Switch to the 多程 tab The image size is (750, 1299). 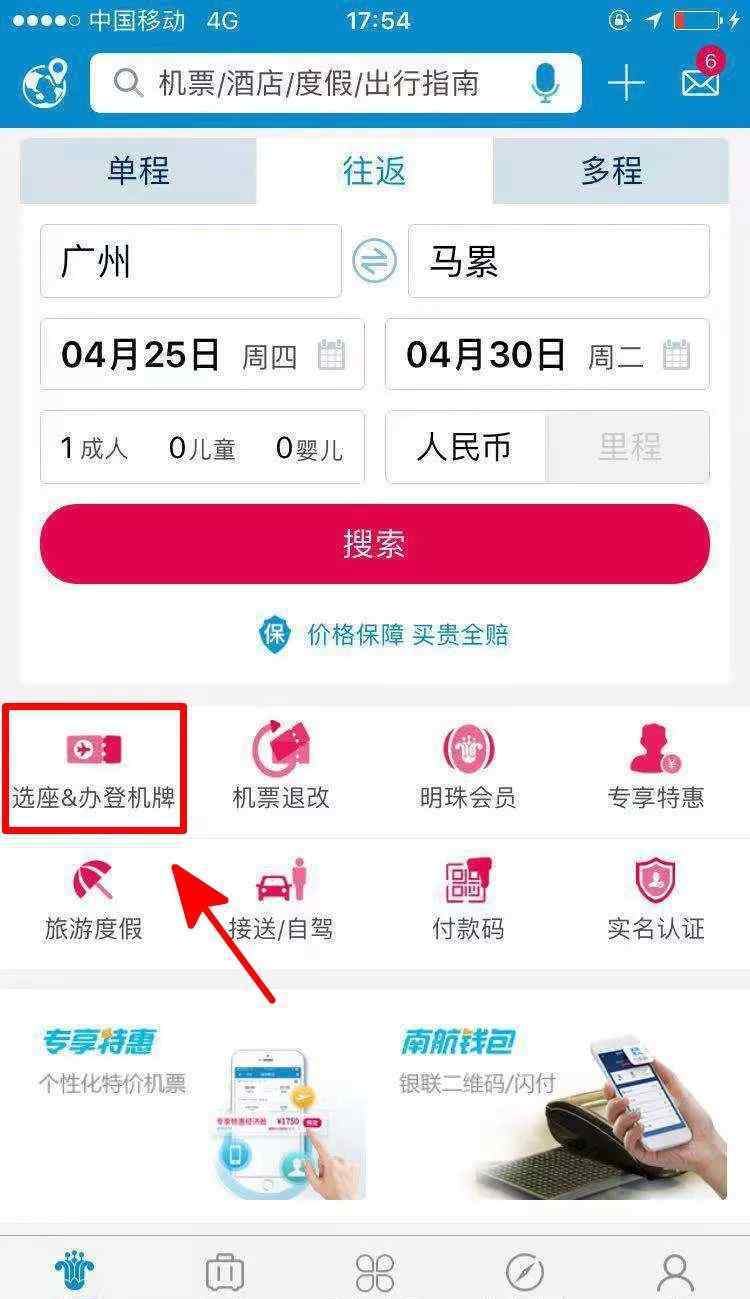tap(611, 171)
